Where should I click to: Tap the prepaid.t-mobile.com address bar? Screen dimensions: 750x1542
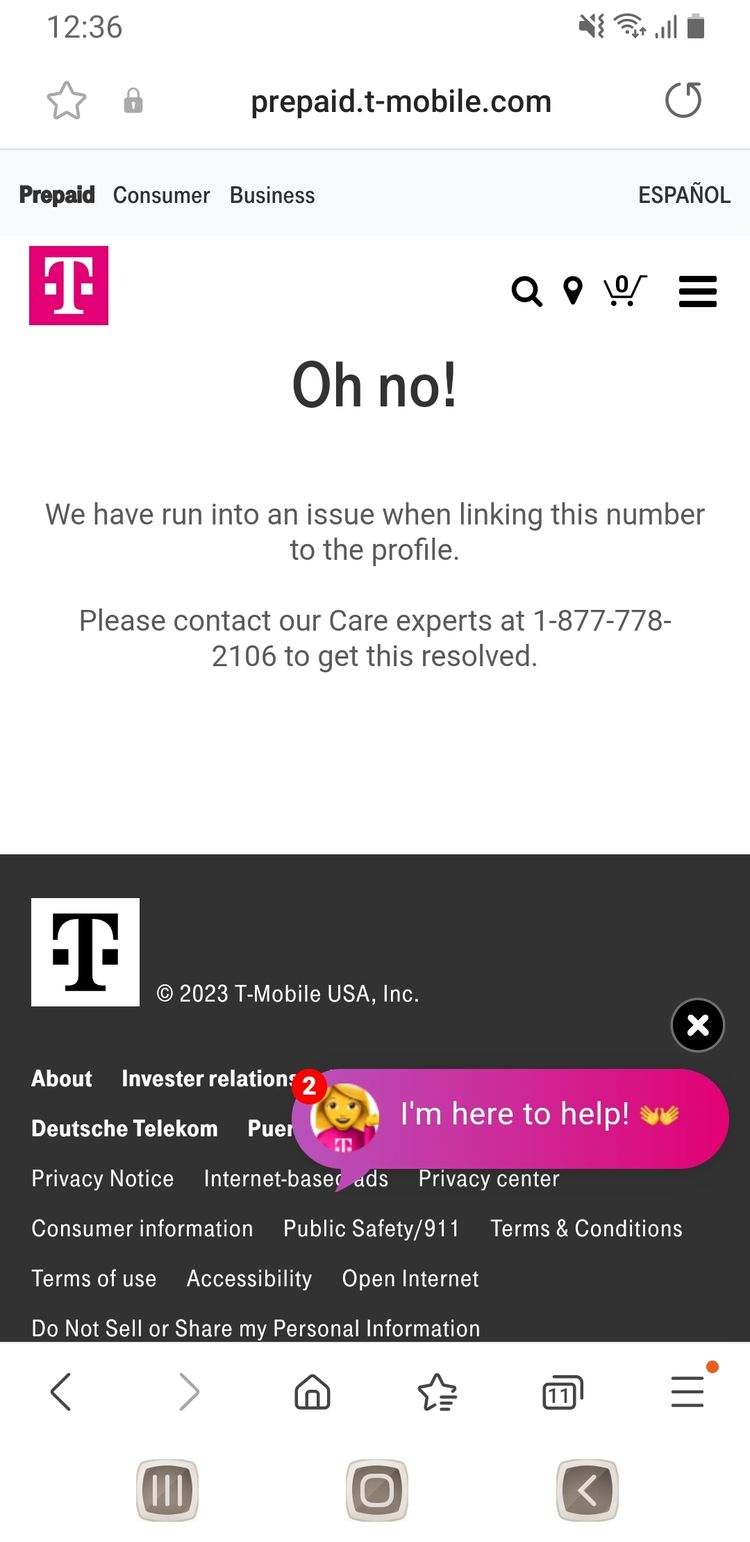[x=401, y=101]
